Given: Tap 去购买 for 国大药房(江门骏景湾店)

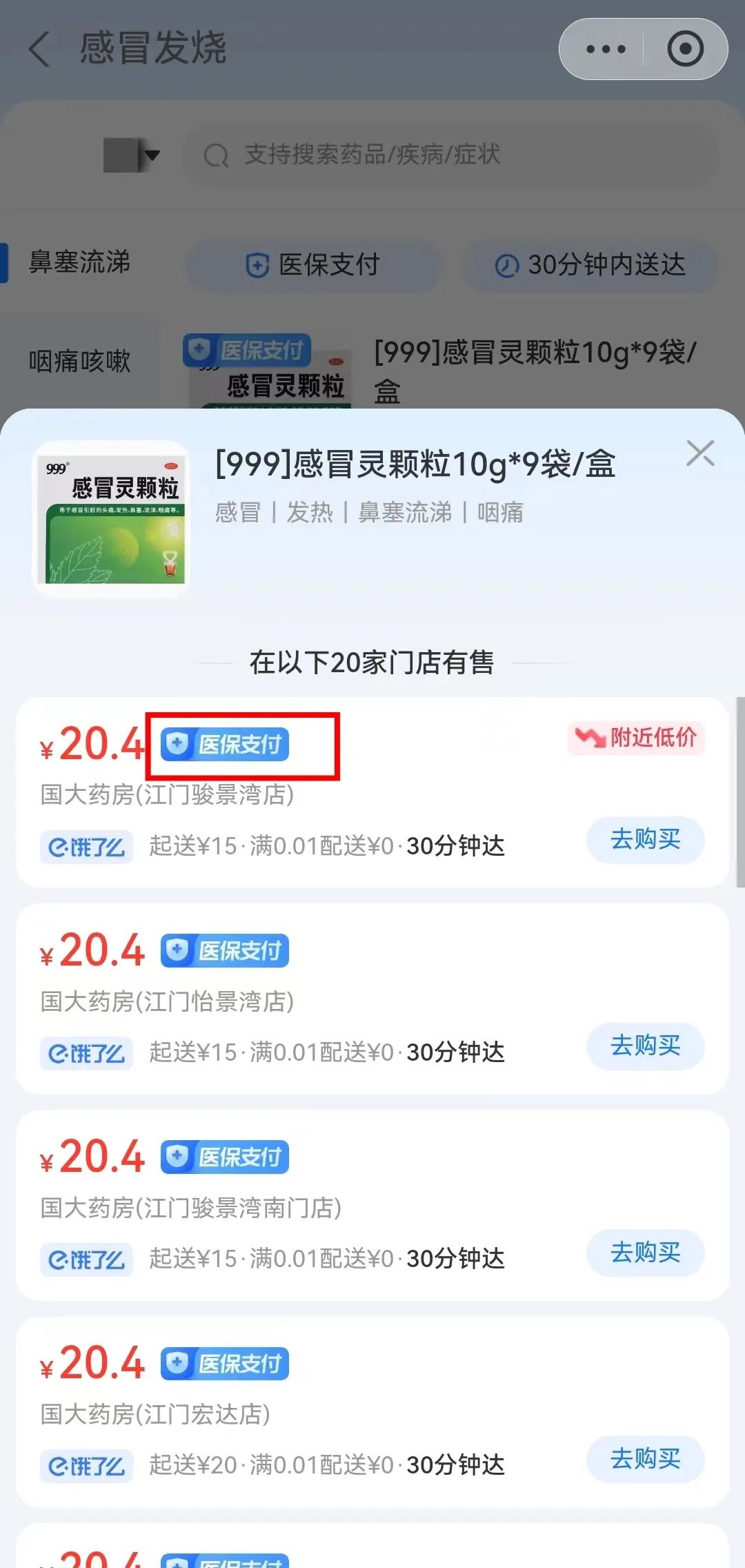Looking at the screenshot, I should (645, 839).
